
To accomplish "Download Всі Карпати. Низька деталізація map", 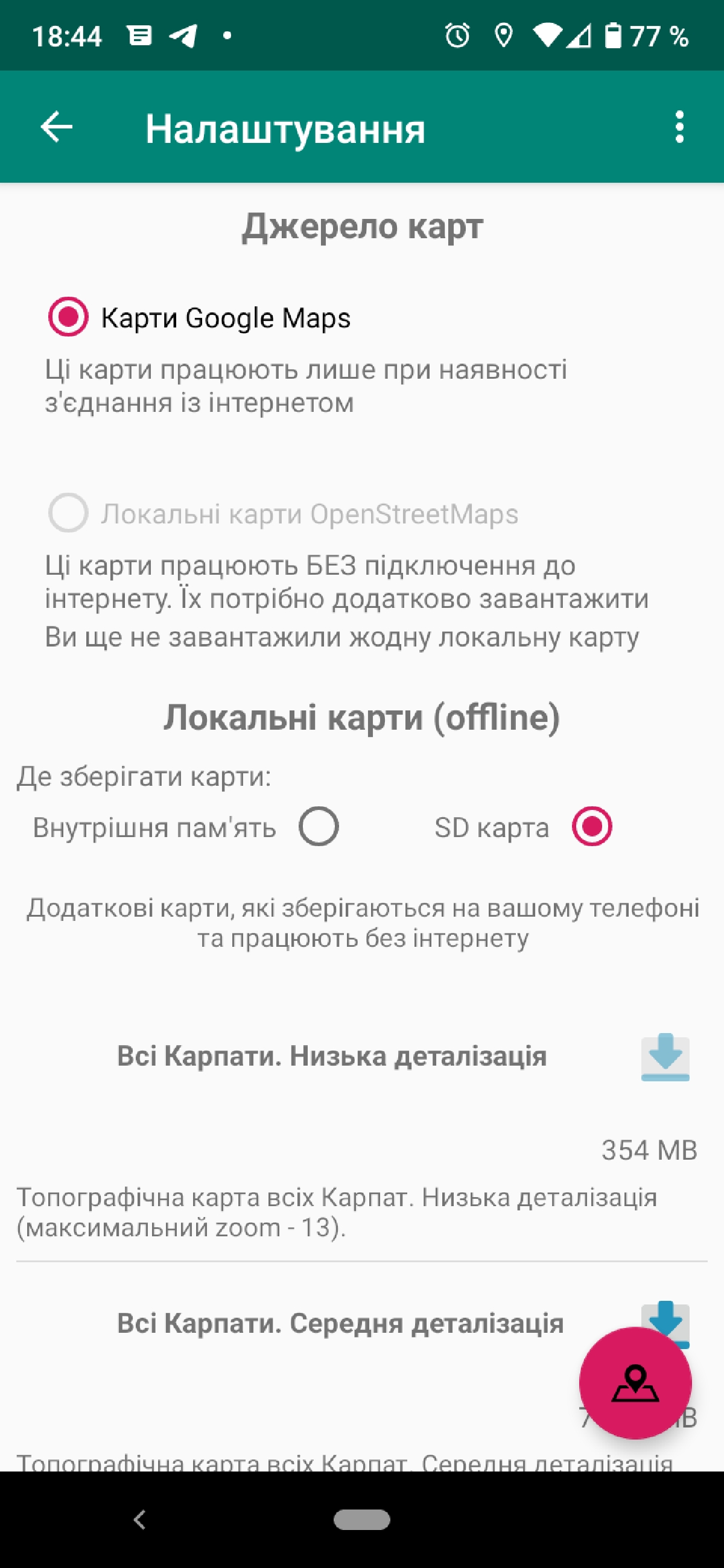I will [x=665, y=1057].
